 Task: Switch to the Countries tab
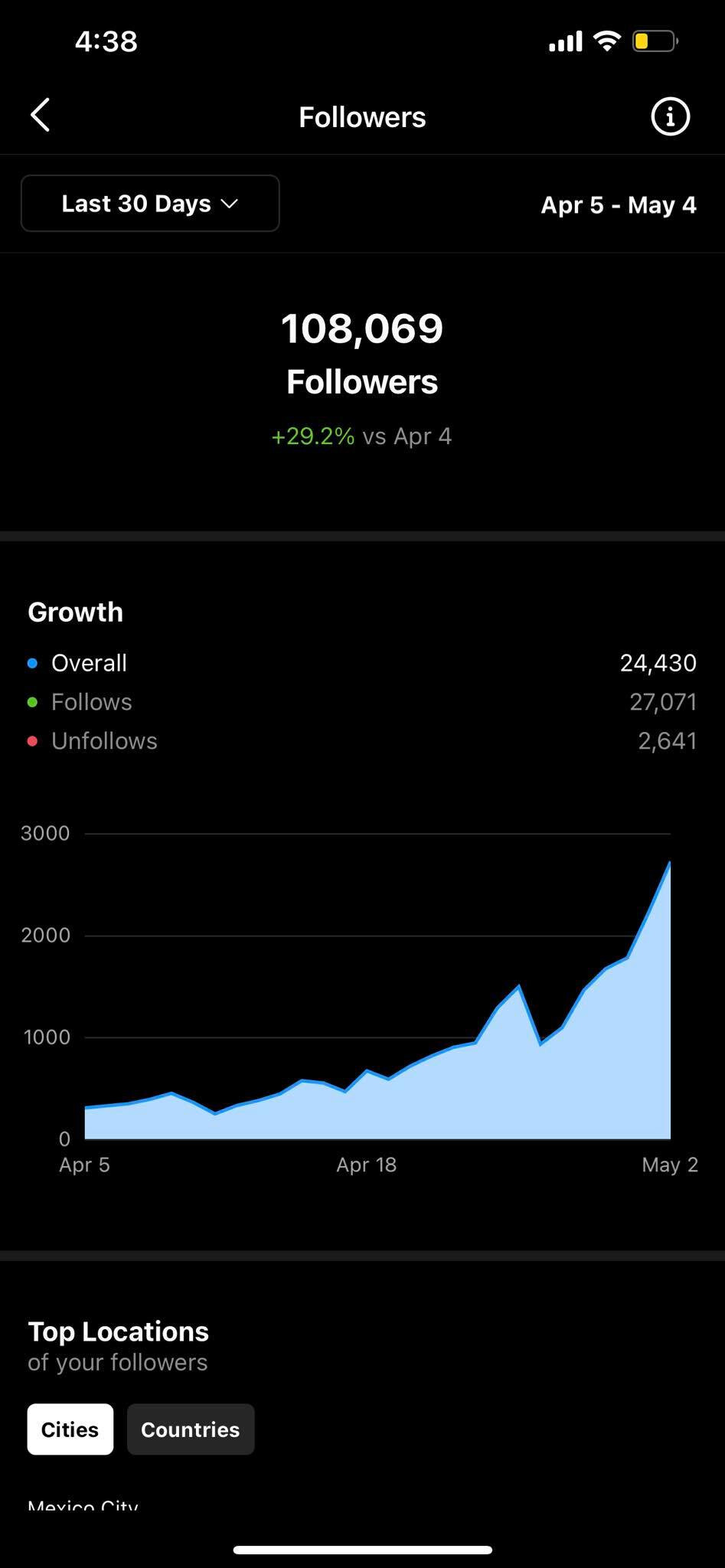pos(191,1429)
